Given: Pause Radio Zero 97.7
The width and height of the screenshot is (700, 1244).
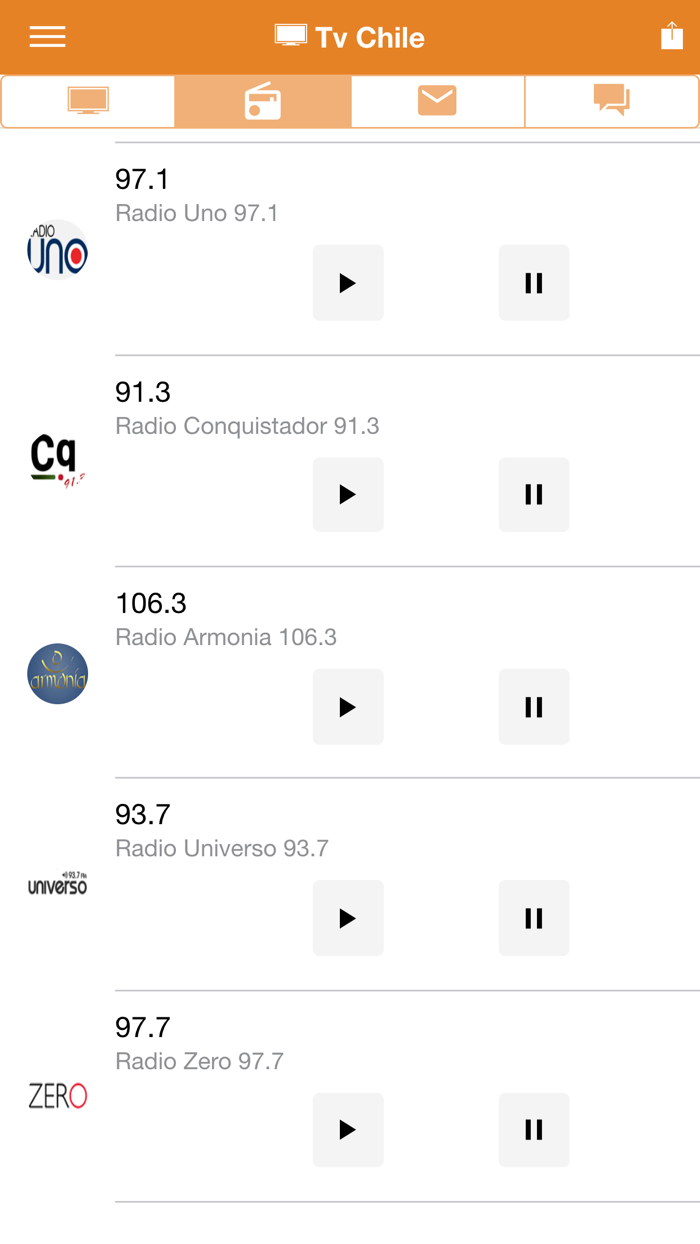Looking at the screenshot, I should (534, 1130).
